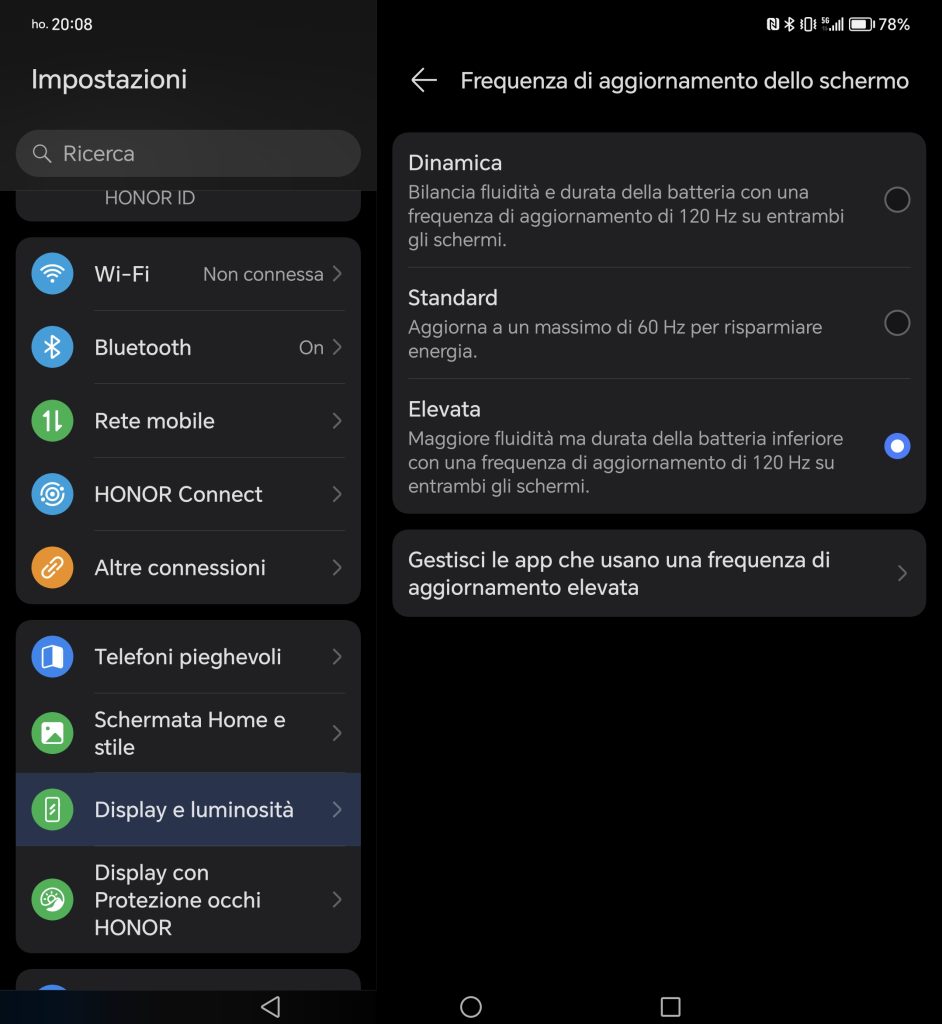The image size is (942, 1024).
Task: Open Telefoni pieghevoli settings
Action: coord(188,657)
